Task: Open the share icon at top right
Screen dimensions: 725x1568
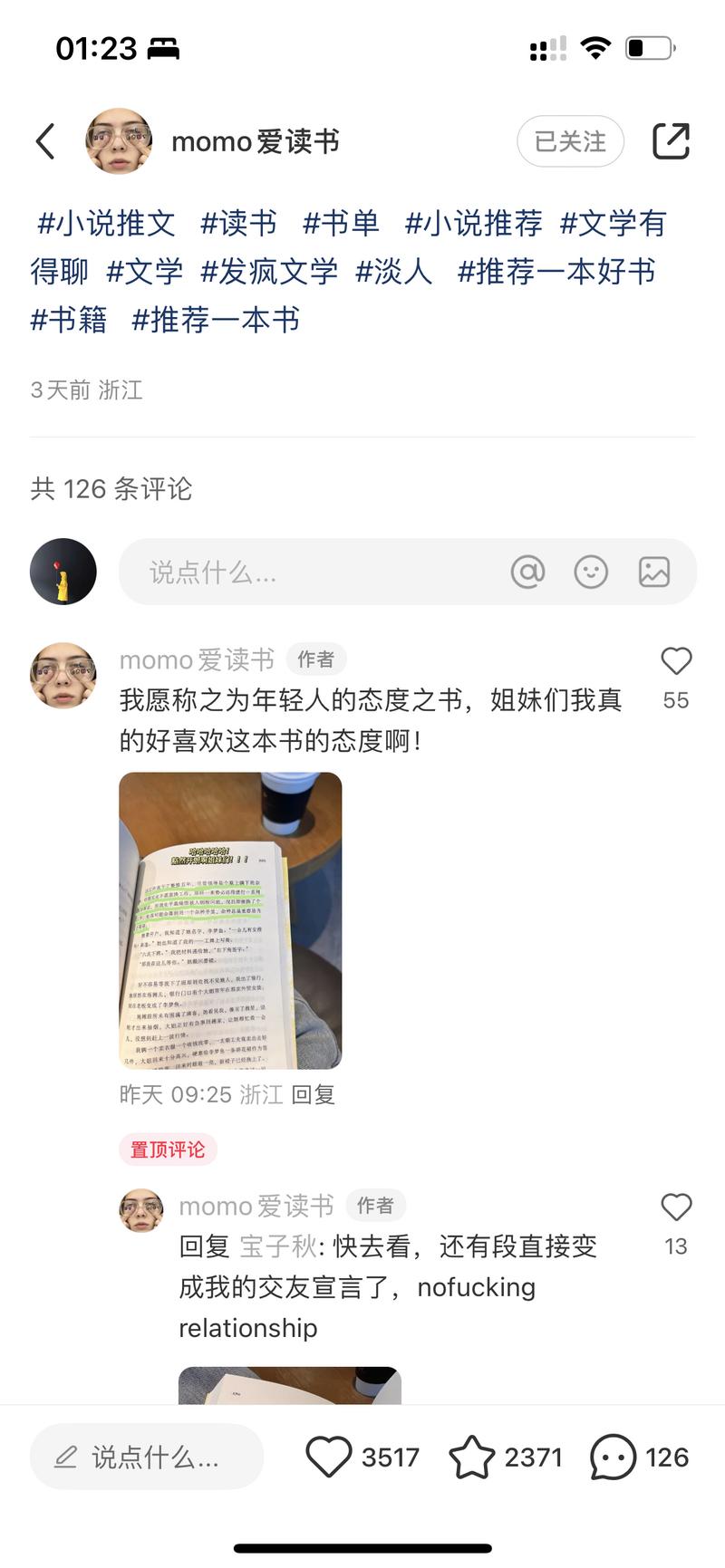Action: tap(671, 141)
